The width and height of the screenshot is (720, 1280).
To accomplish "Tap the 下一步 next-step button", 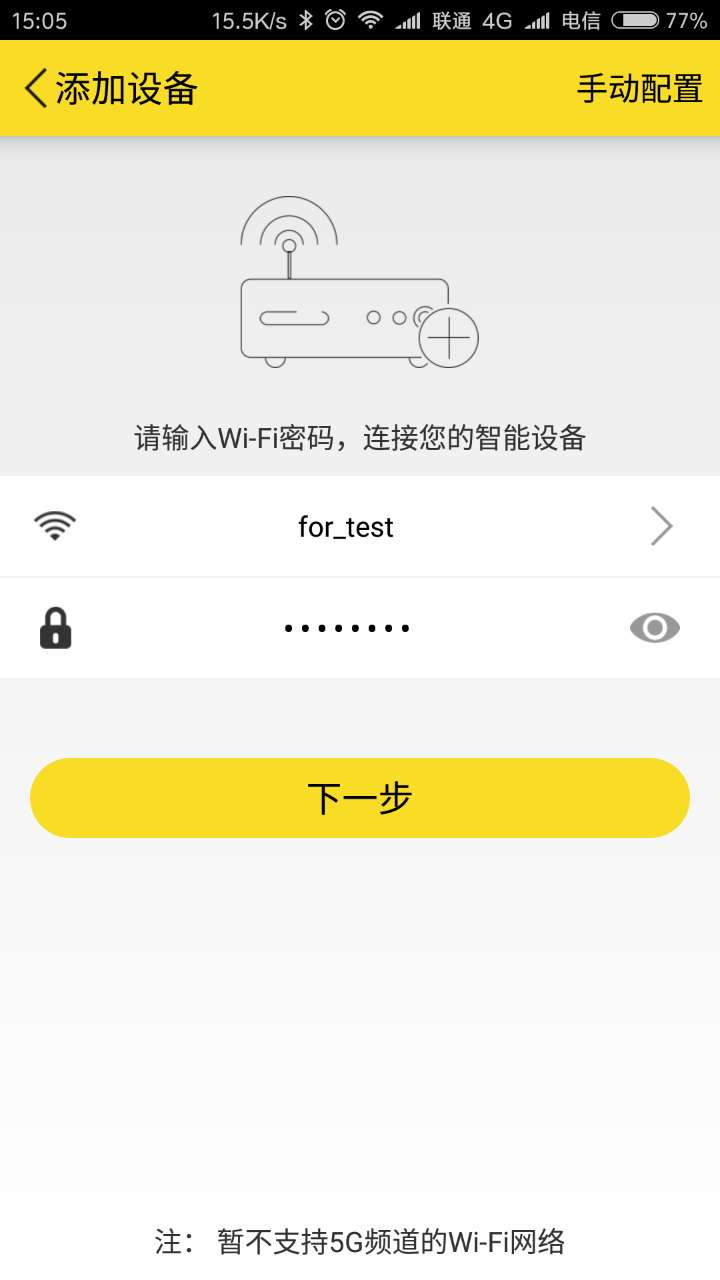I will coord(360,798).
